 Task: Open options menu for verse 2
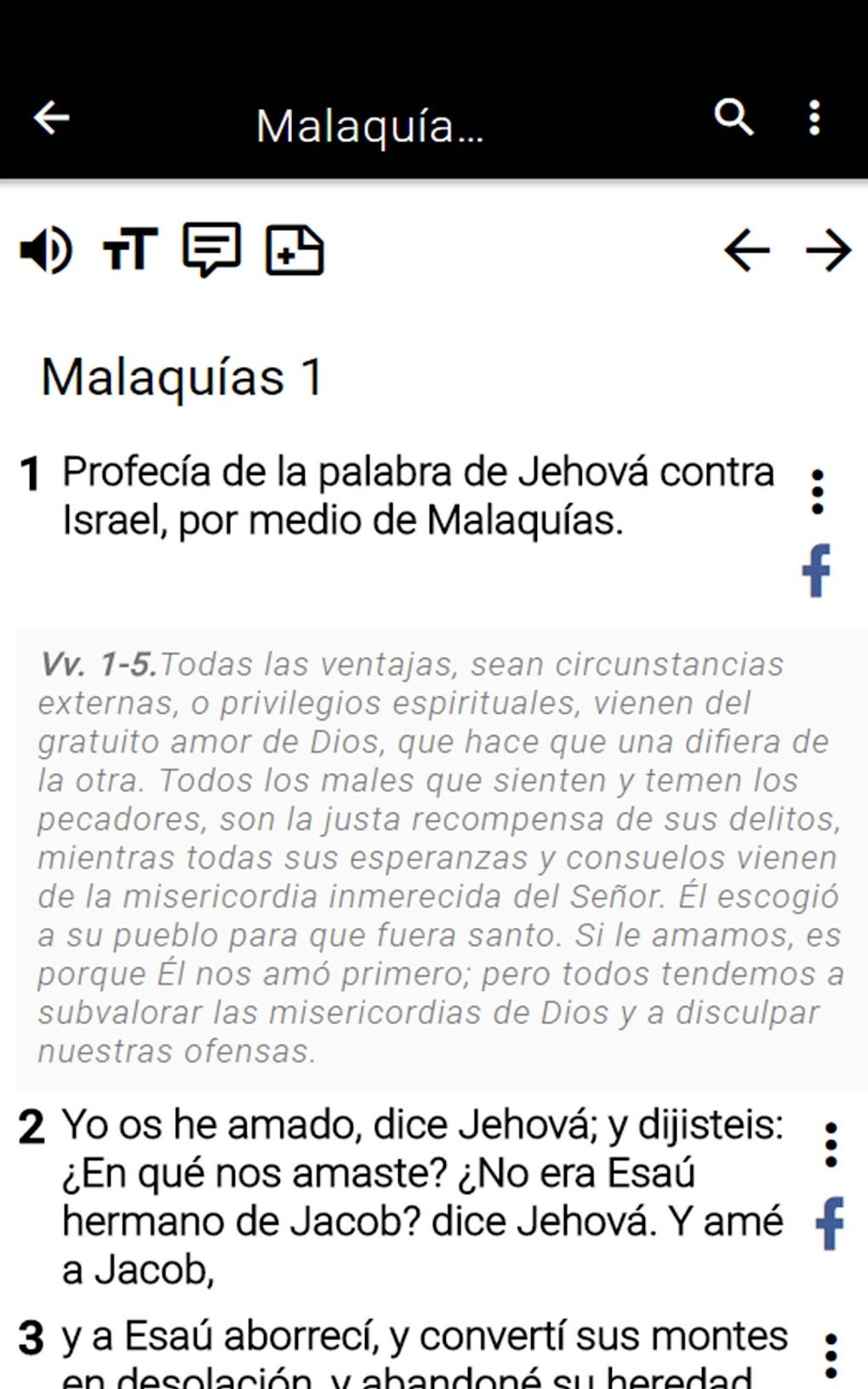click(831, 1145)
